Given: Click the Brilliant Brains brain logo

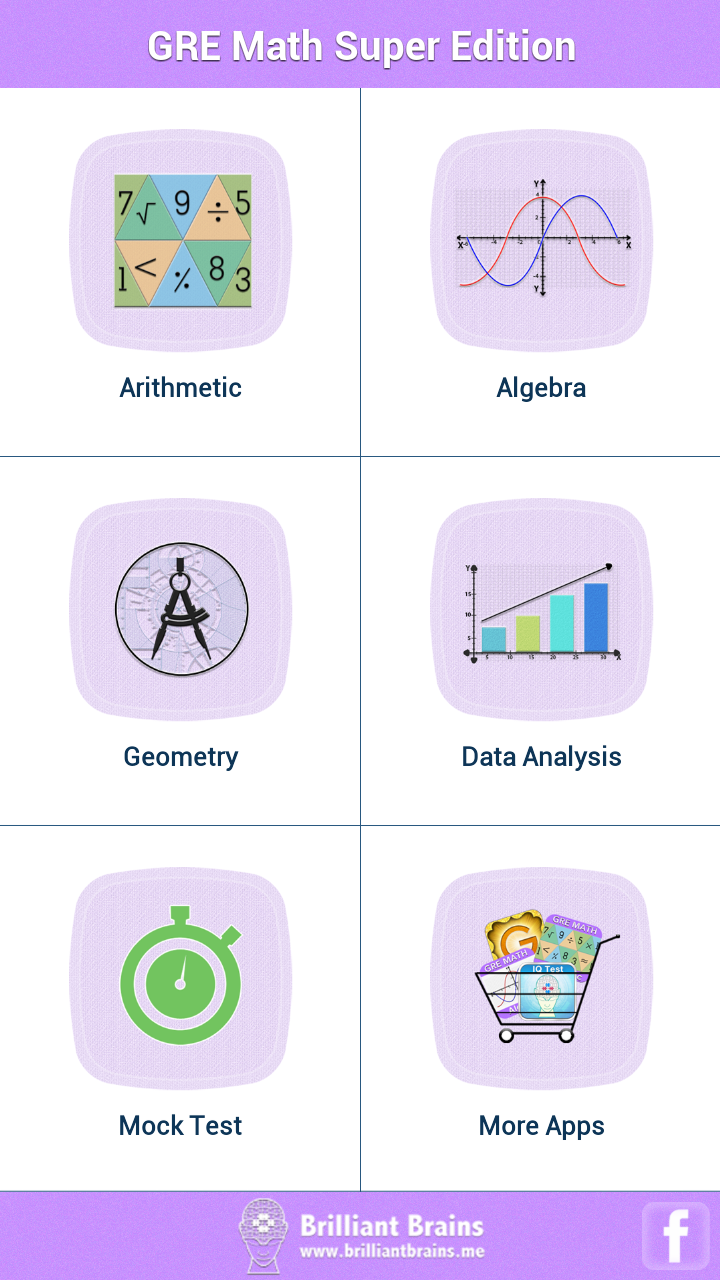Looking at the screenshot, I should pos(262,1231).
